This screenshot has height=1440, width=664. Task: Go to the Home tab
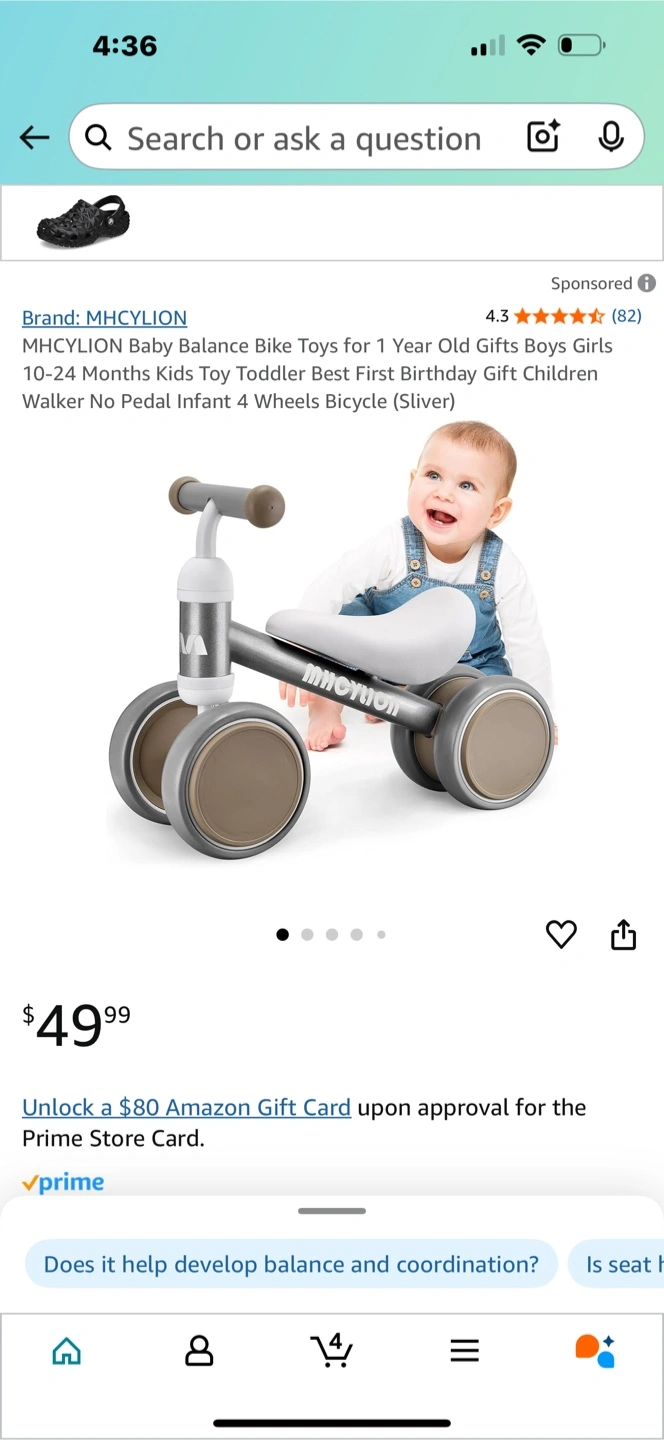tap(66, 1352)
